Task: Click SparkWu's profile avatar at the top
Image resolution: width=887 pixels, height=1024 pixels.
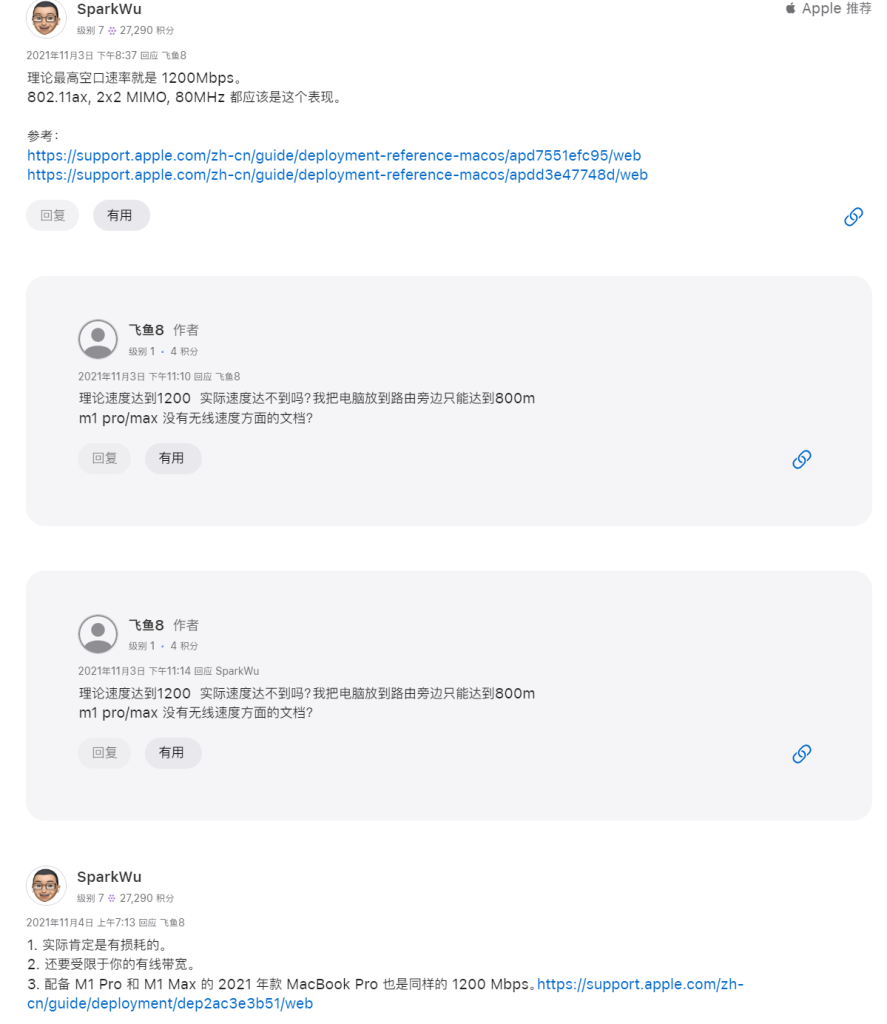Action: [x=45, y=20]
